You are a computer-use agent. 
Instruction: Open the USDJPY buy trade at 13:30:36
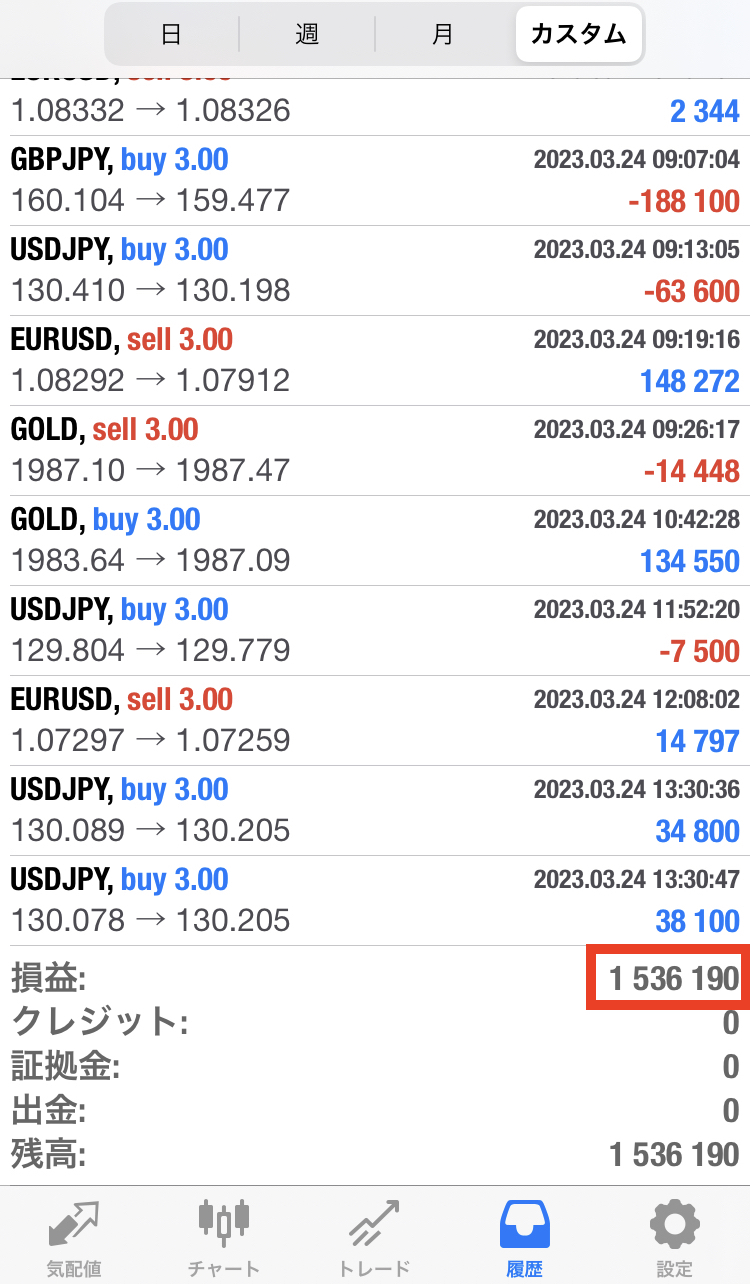(x=375, y=811)
